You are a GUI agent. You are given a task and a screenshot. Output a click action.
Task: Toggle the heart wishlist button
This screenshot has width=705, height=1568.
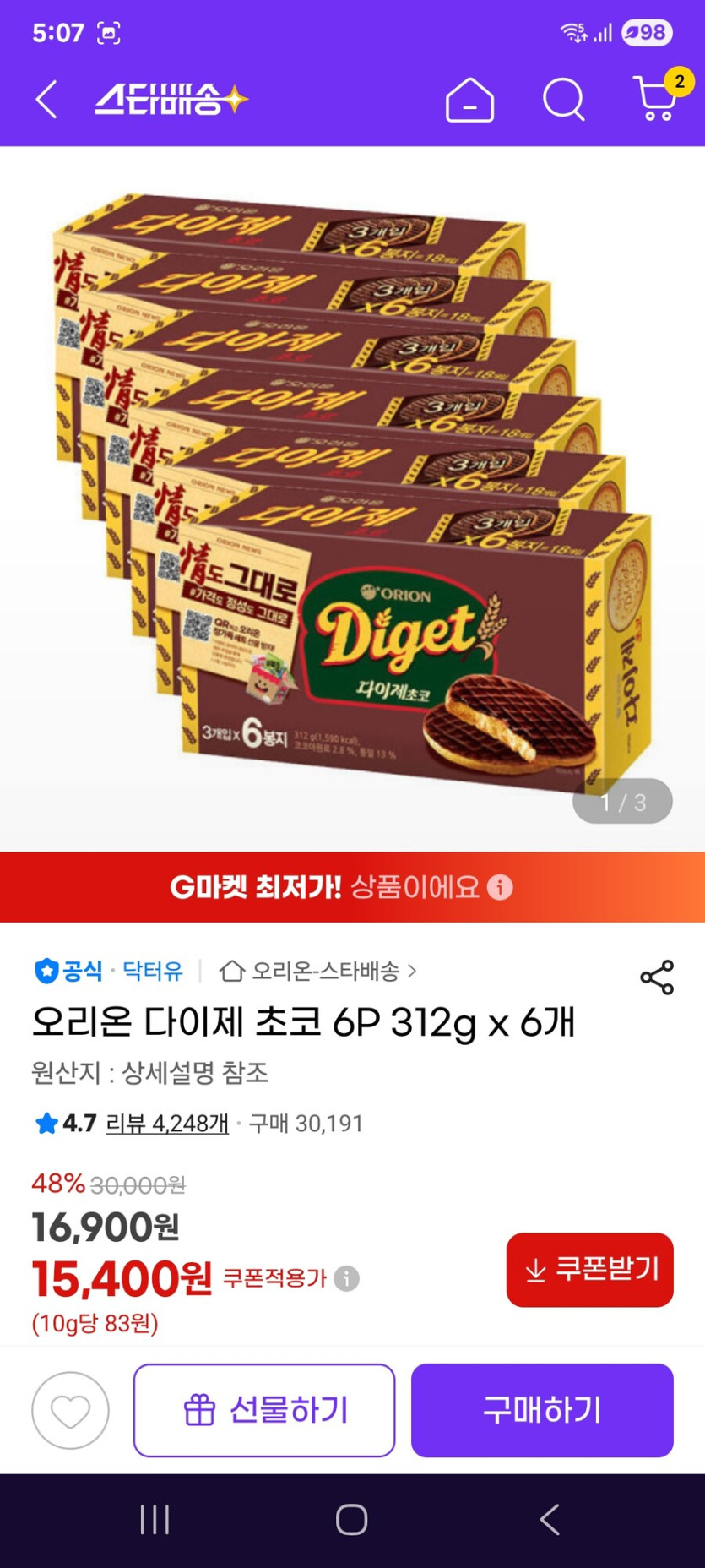(x=70, y=1409)
